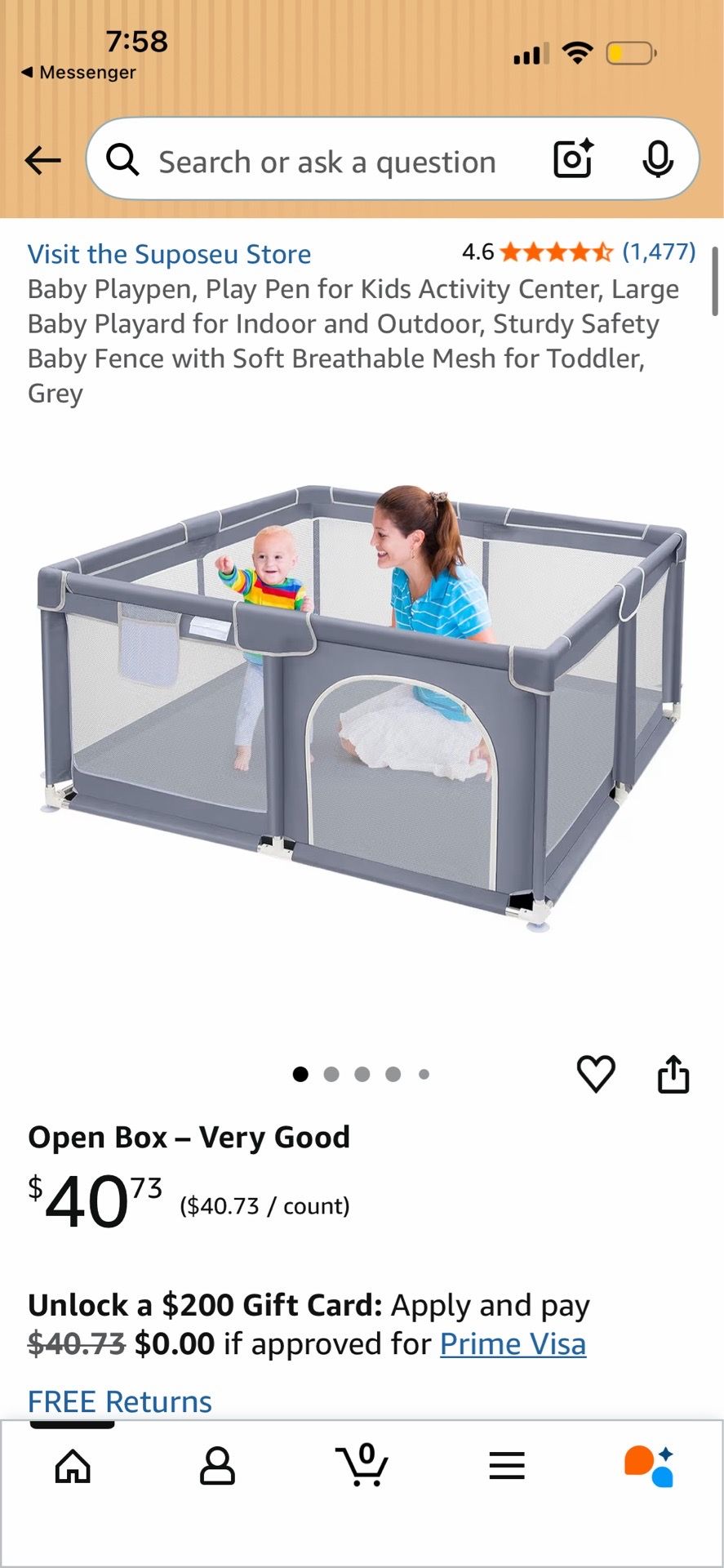Open the account profile tab

point(217,1466)
